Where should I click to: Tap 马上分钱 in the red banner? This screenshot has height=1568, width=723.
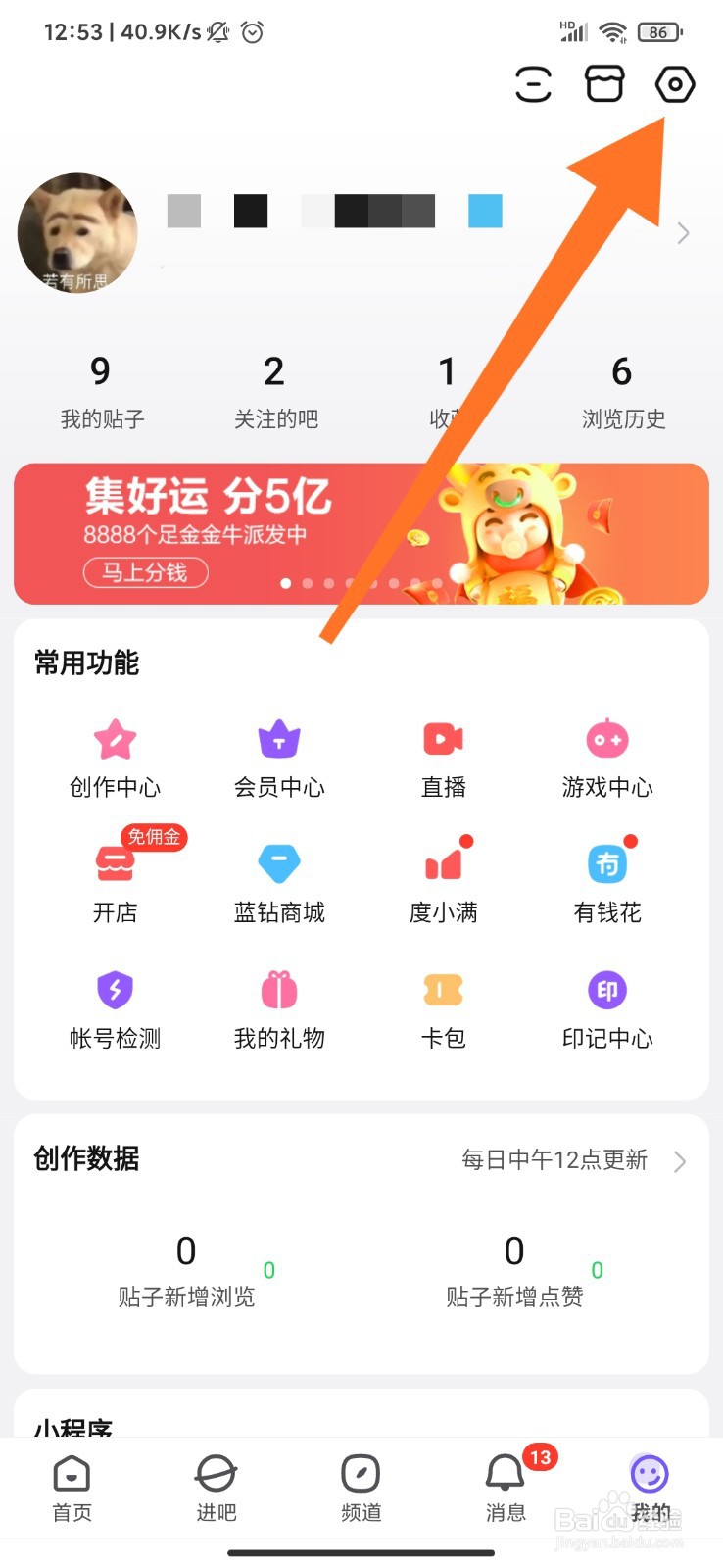click(145, 573)
